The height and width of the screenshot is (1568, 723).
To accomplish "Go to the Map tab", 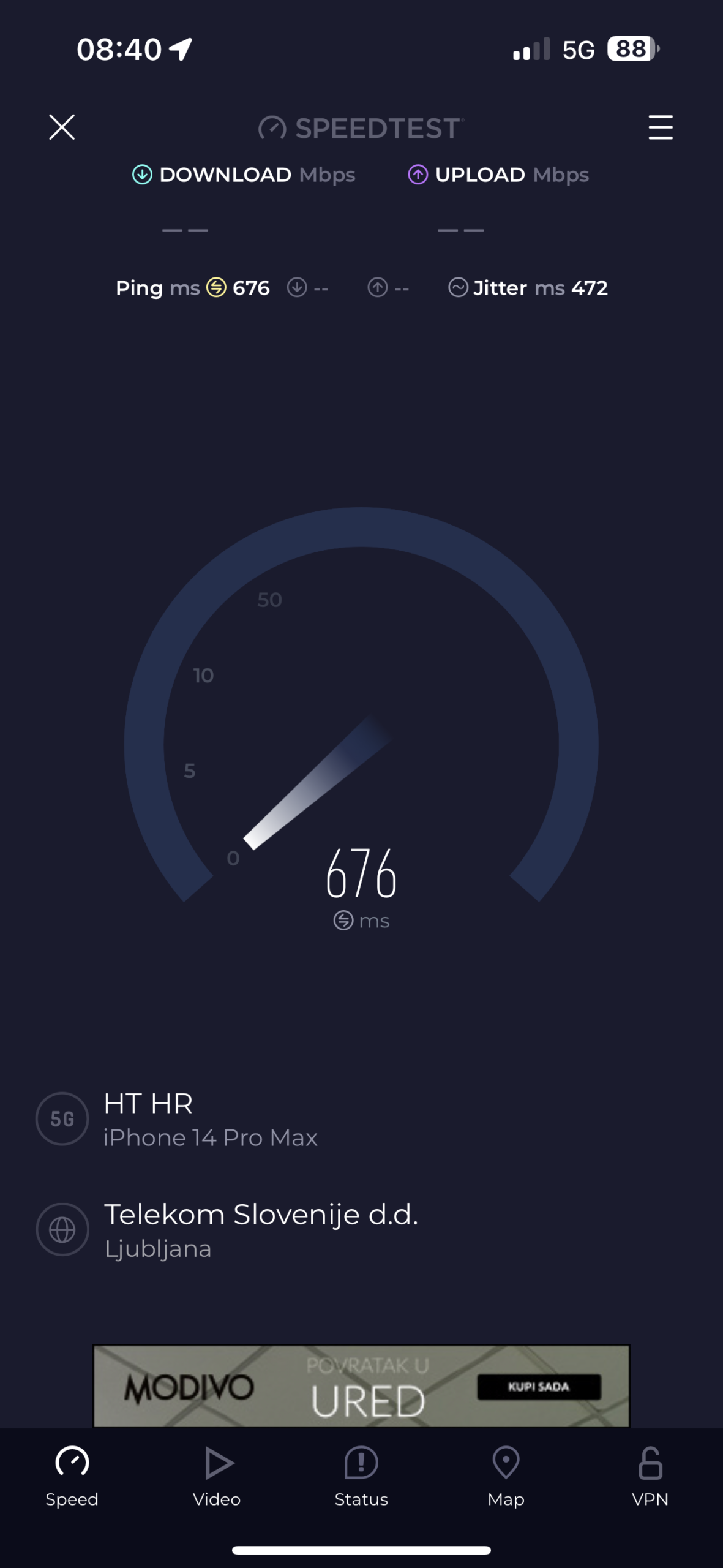I will pyautogui.click(x=506, y=1477).
